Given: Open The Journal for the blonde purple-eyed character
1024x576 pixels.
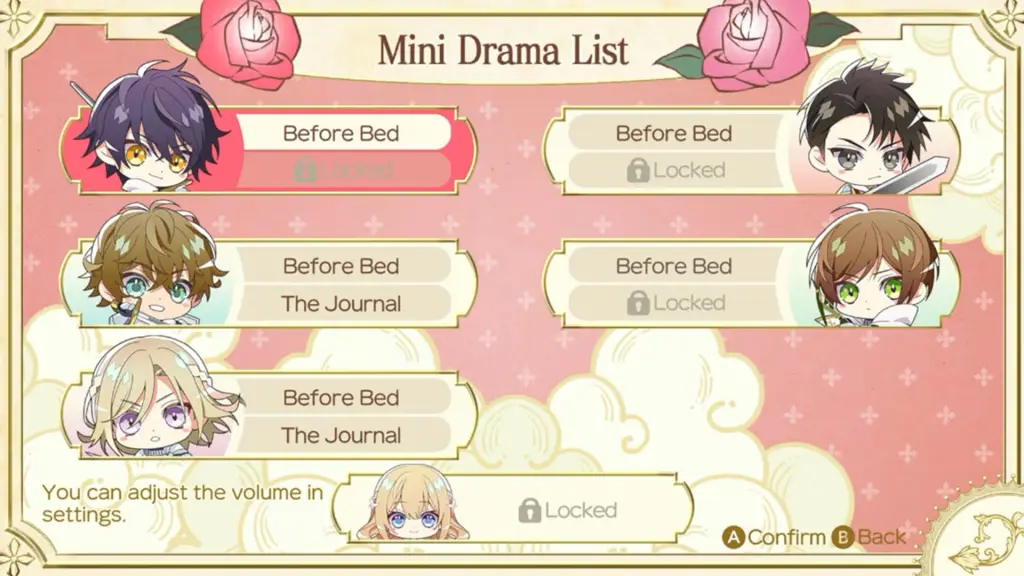Looking at the screenshot, I should click(x=341, y=435).
